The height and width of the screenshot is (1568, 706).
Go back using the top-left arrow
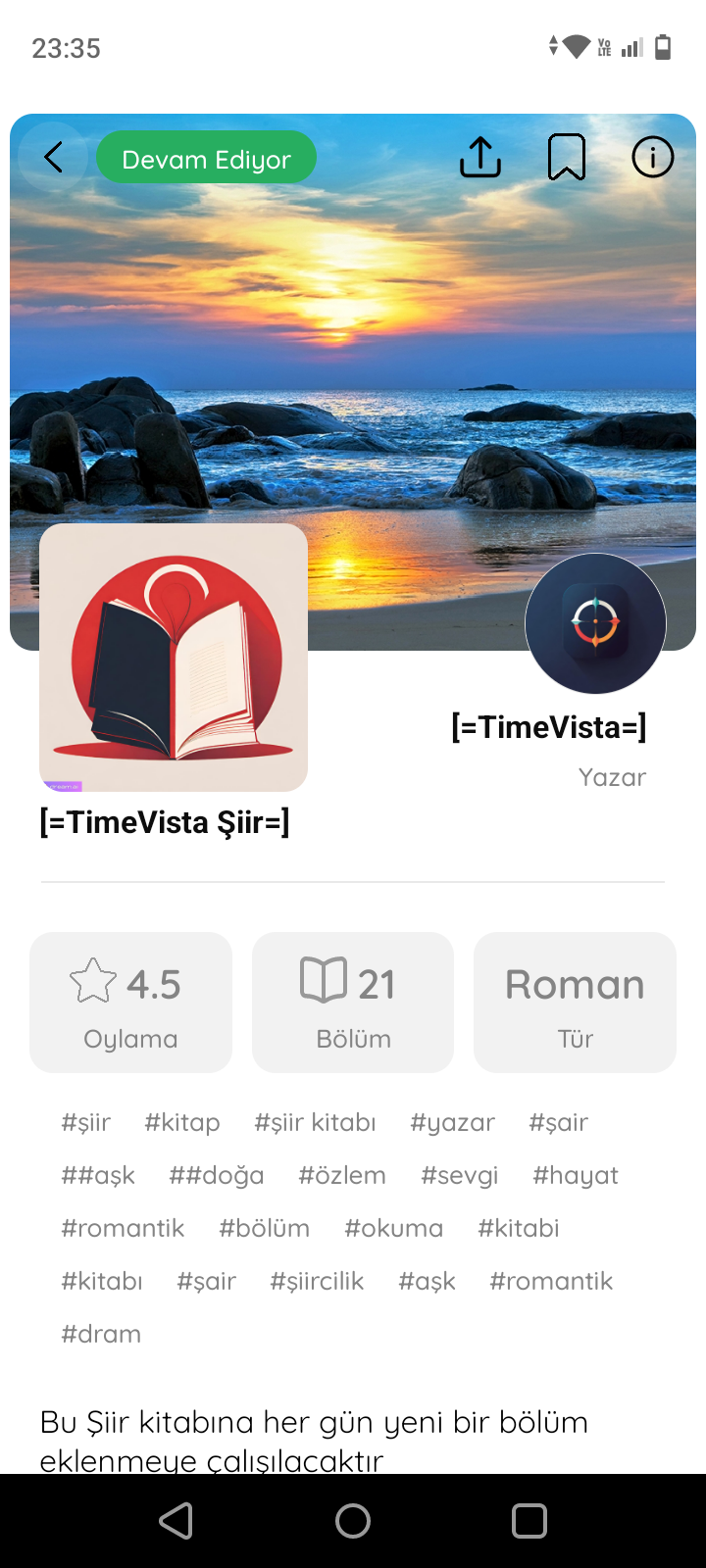pos(54,157)
